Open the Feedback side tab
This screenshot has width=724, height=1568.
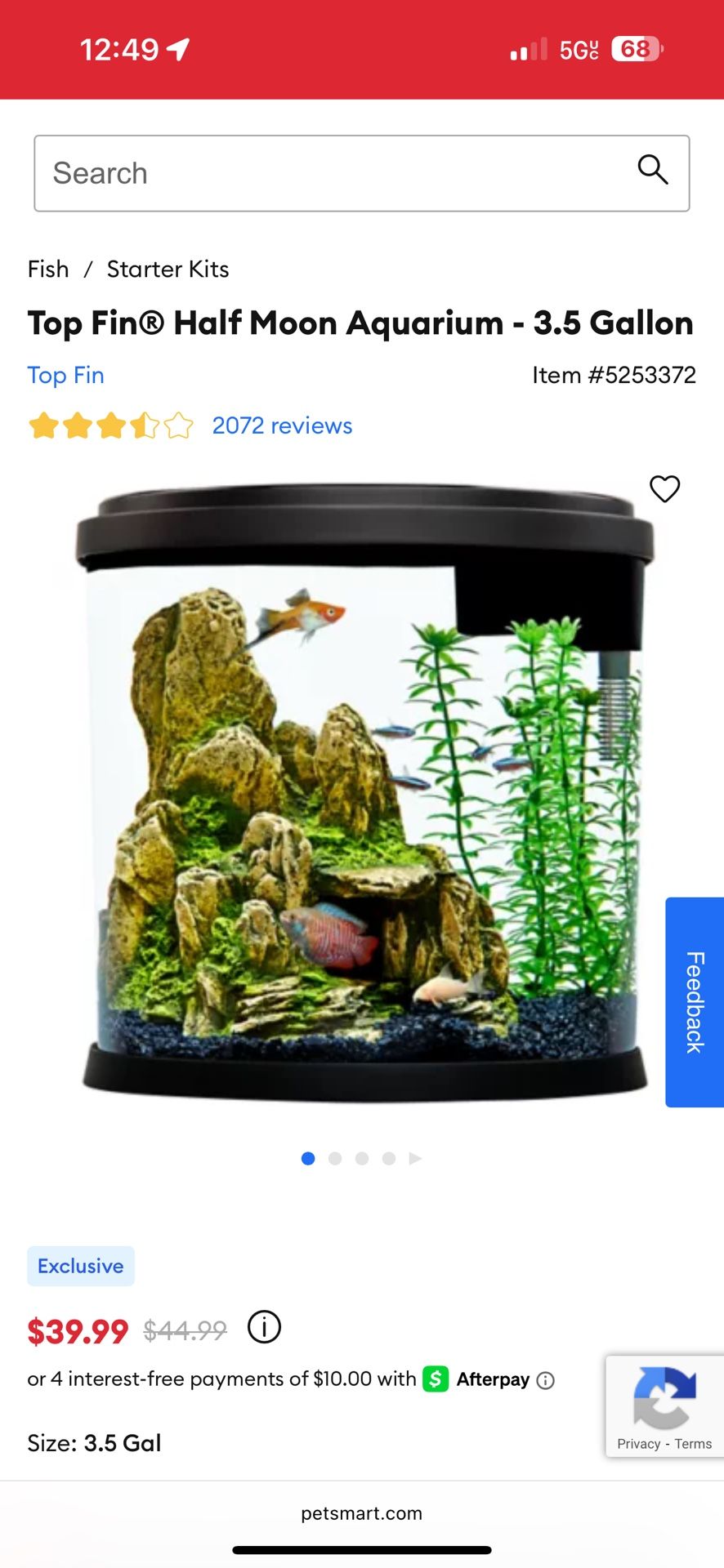694,1000
